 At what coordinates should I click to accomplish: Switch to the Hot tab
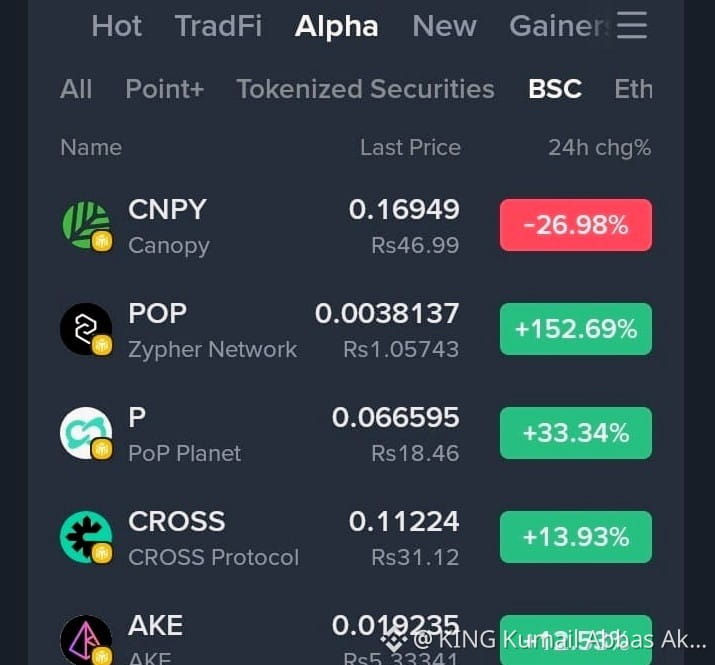pyautogui.click(x=117, y=26)
